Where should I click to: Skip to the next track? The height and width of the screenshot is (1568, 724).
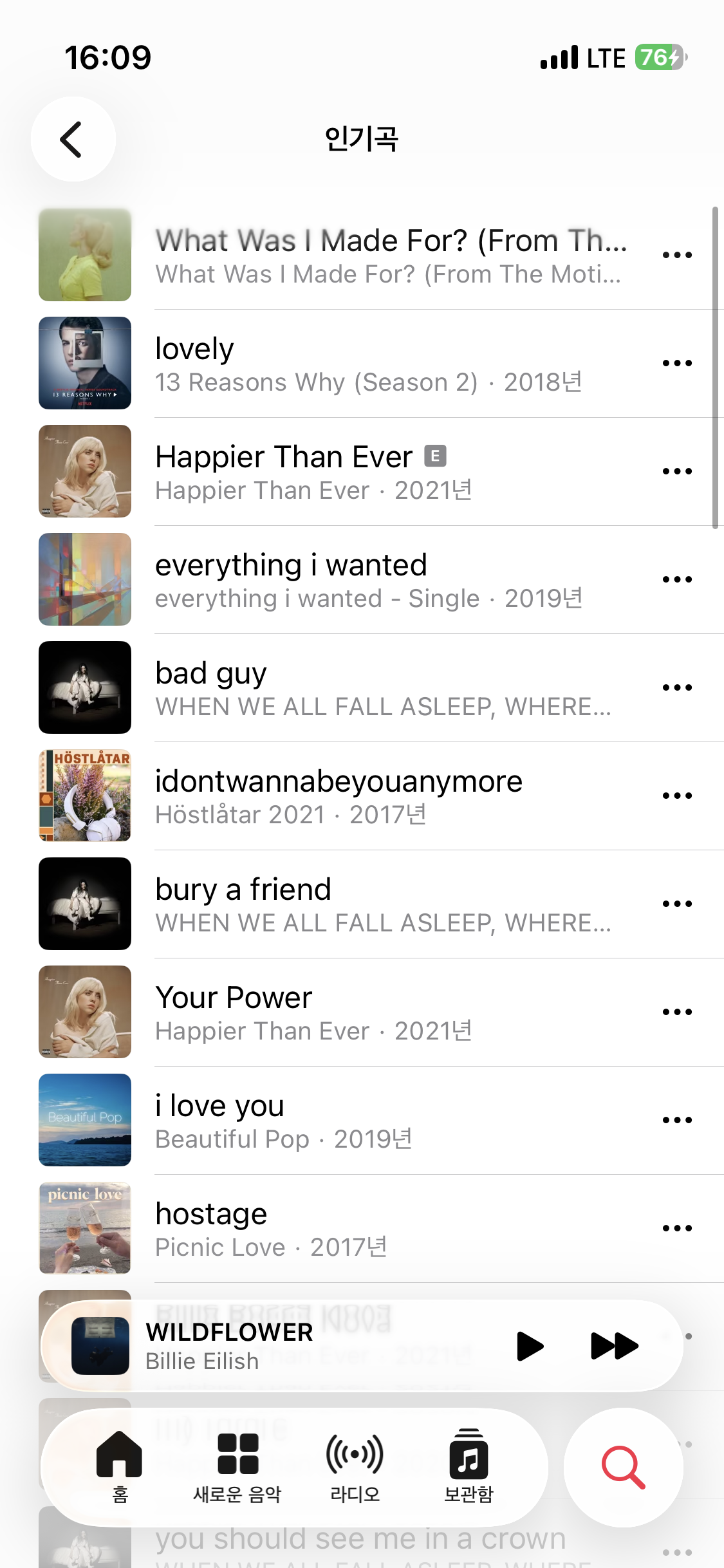(614, 1346)
